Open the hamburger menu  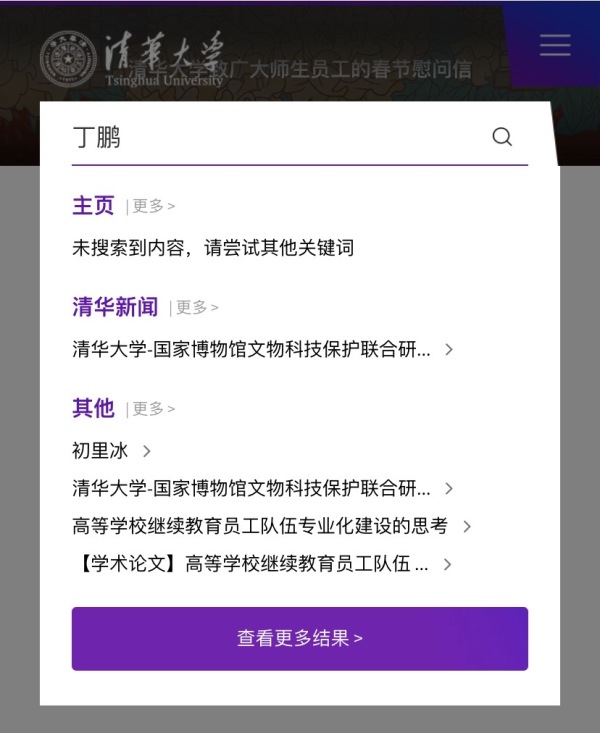(x=554, y=45)
